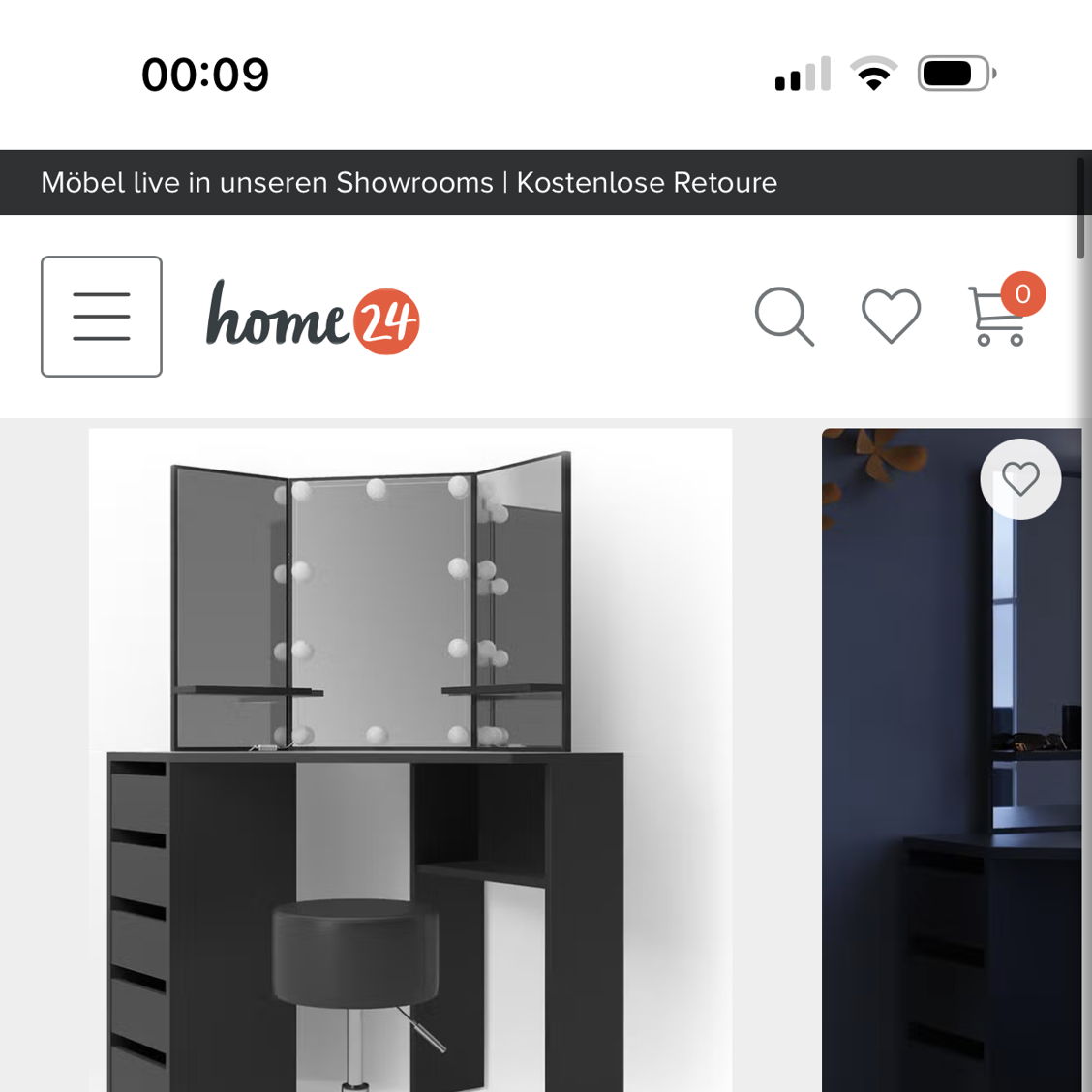Go to home24 homepage via logo
The width and height of the screenshot is (1092, 1092).
(312, 318)
